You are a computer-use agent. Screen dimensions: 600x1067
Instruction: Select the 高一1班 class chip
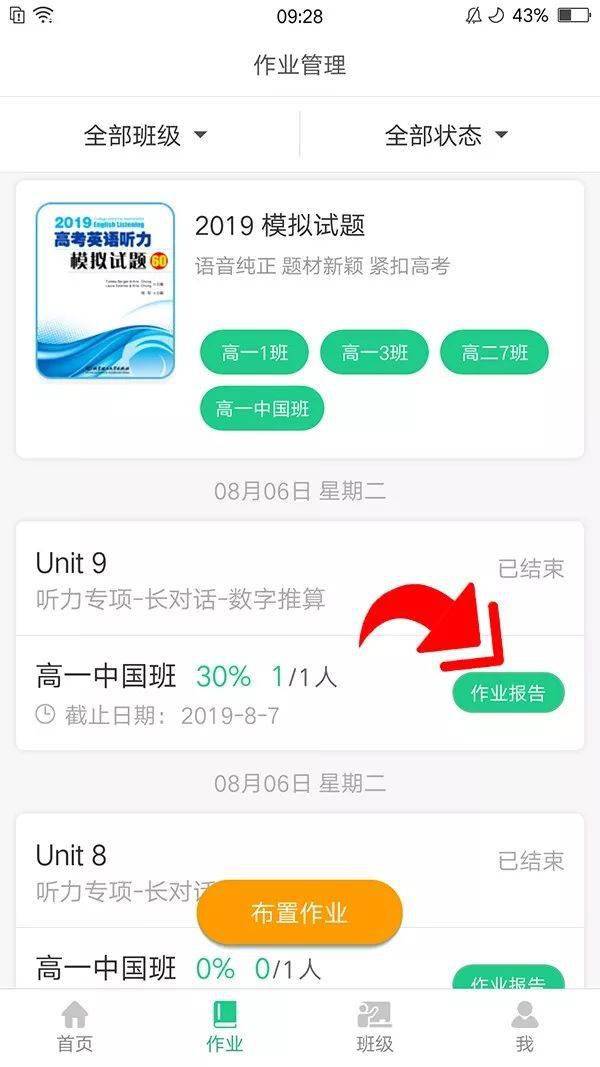pyautogui.click(x=254, y=352)
